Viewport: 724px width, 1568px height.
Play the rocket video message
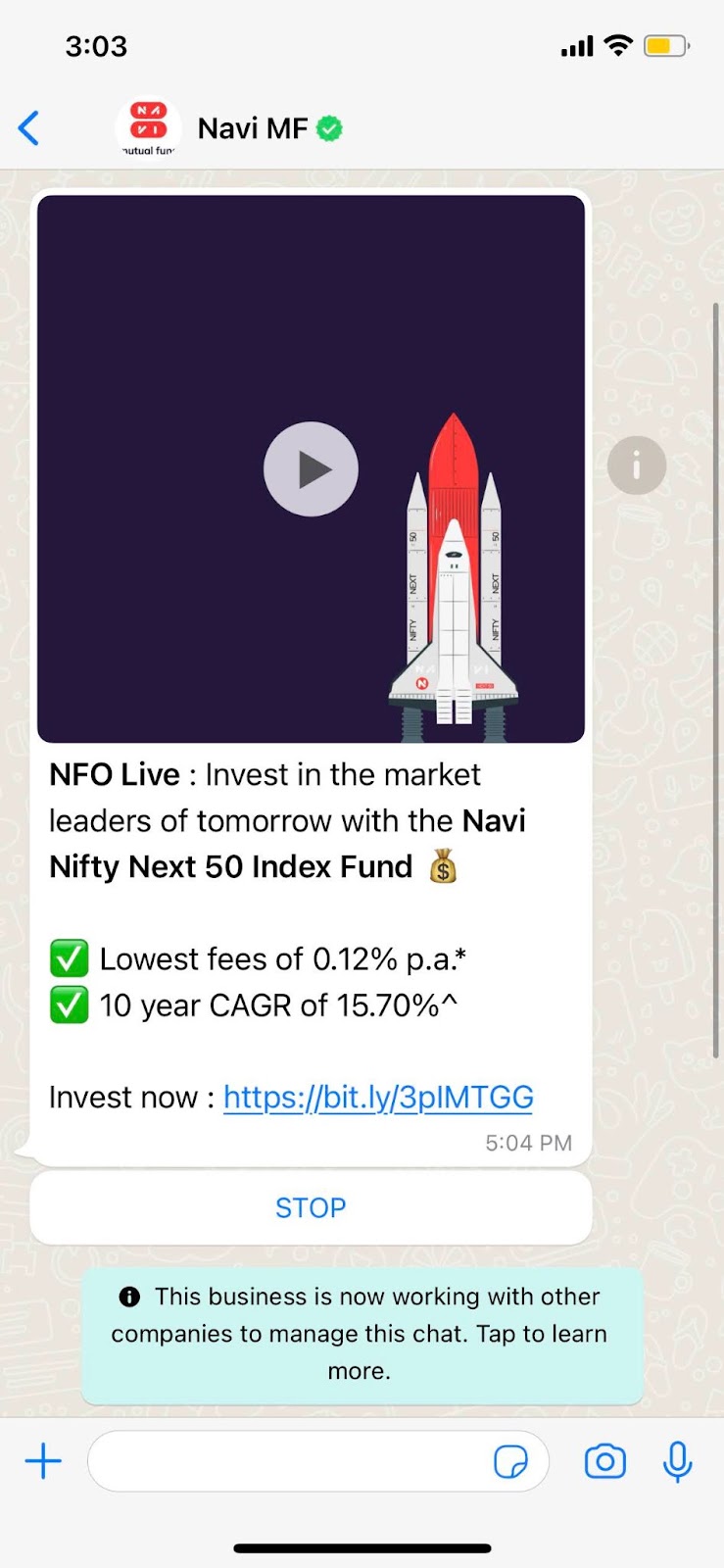[x=311, y=469]
